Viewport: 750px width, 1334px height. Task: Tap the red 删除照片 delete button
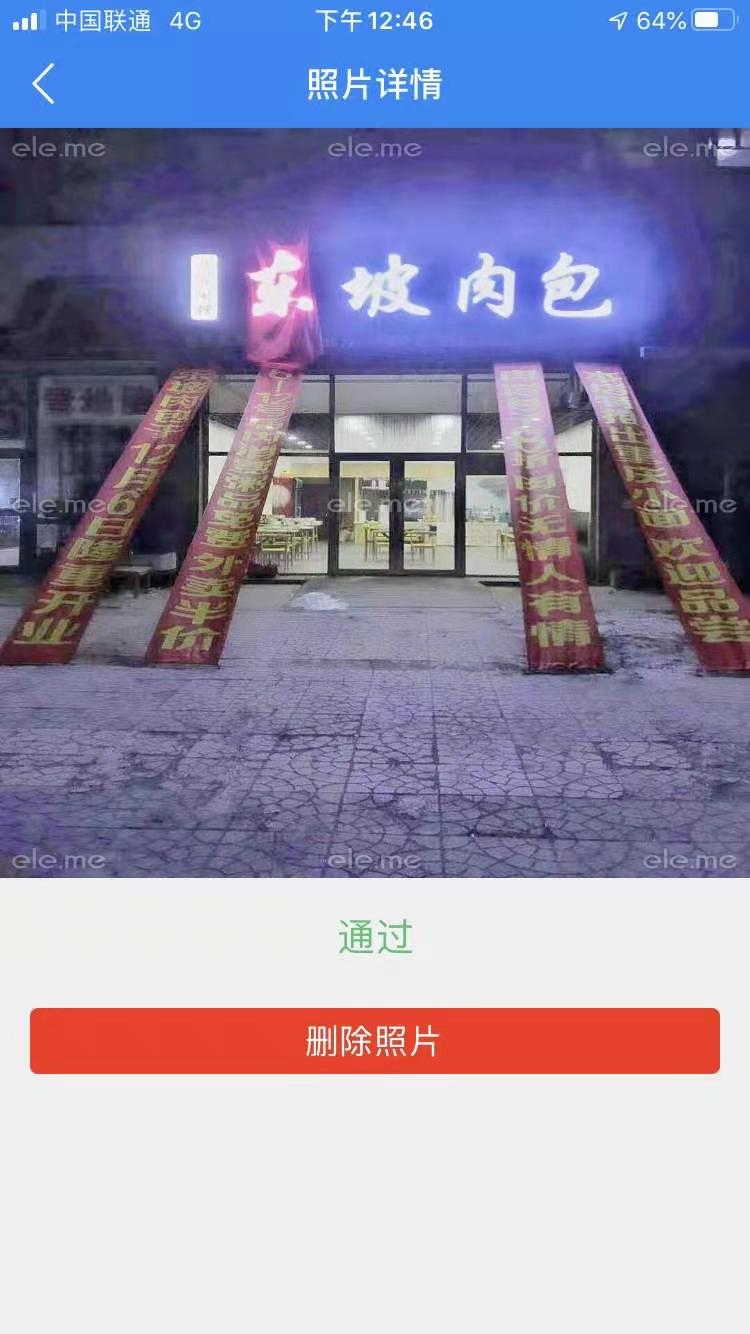pyautogui.click(x=374, y=1041)
